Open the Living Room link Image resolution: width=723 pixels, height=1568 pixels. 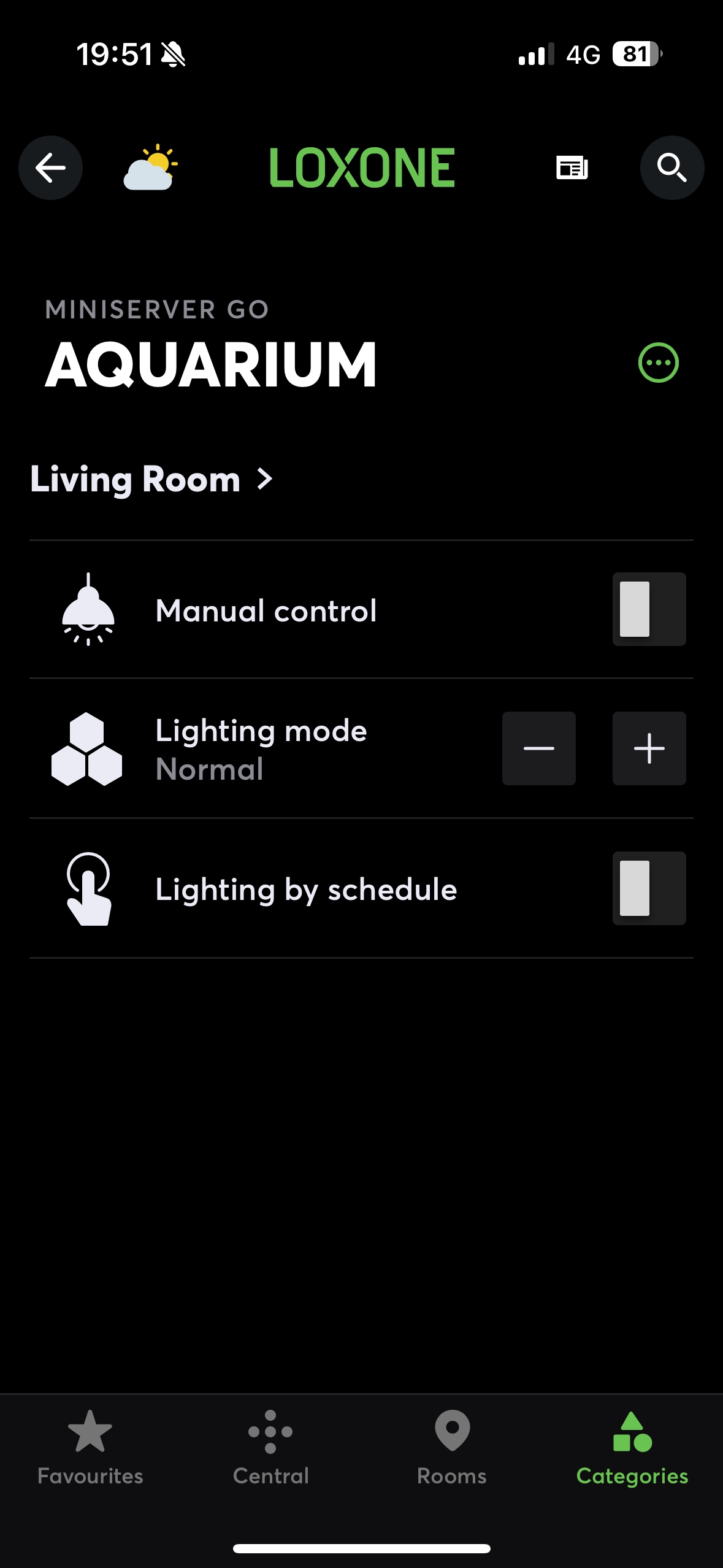[151, 479]
